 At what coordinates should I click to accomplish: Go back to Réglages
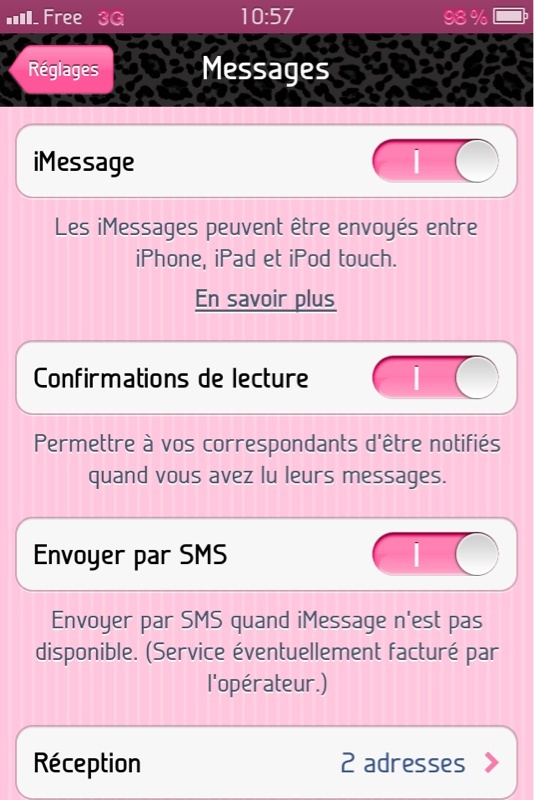click(x=61, y=69)
